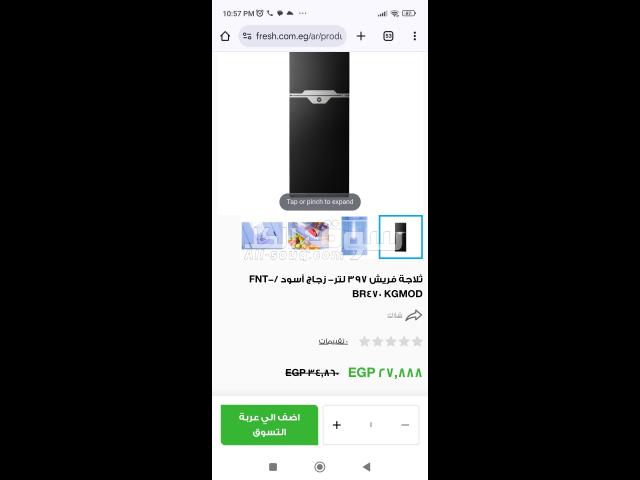Open the tab switcher showing 53 tabs
Image resolution: width=640 pixels, height=480 pixels.
[x=388, y=36]
